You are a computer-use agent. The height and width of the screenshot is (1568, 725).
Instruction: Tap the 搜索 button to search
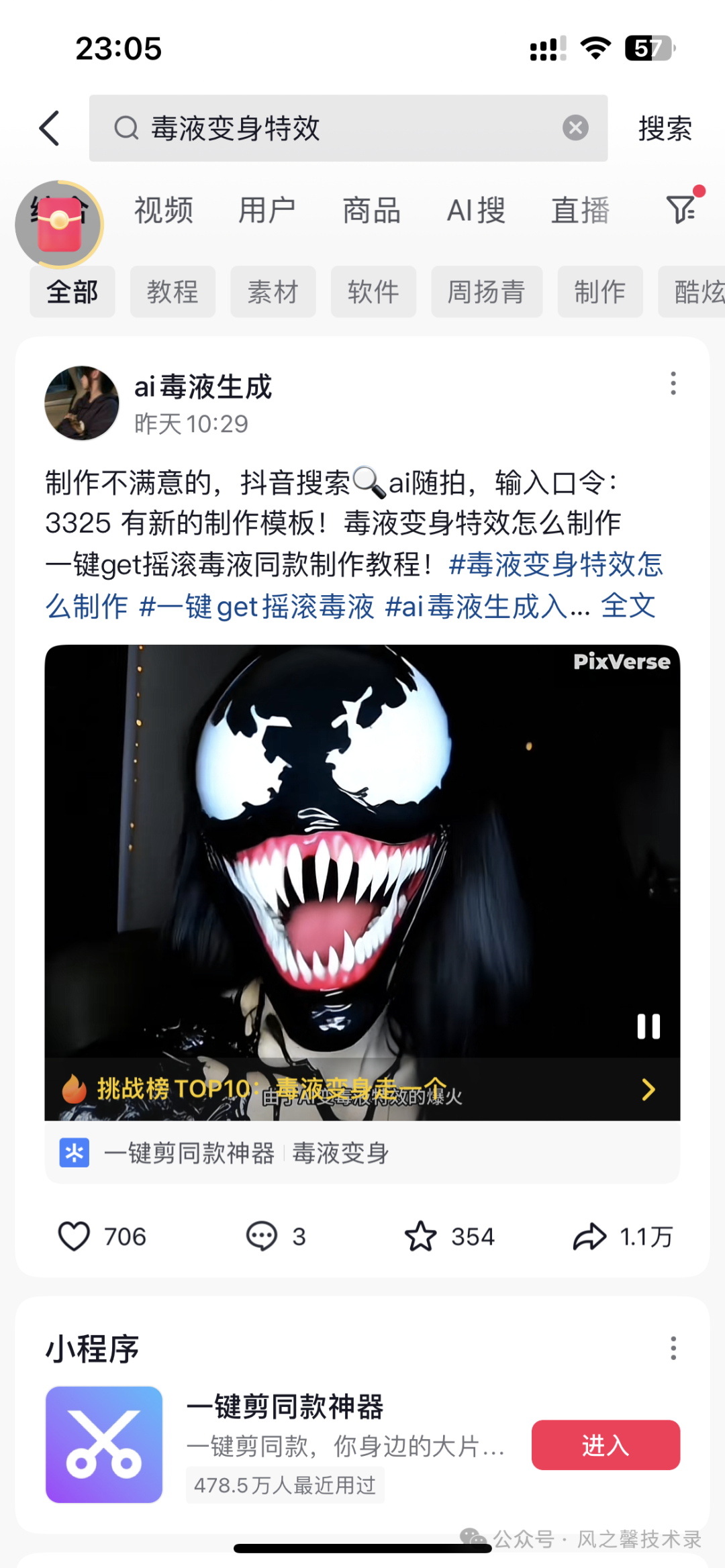665,128
